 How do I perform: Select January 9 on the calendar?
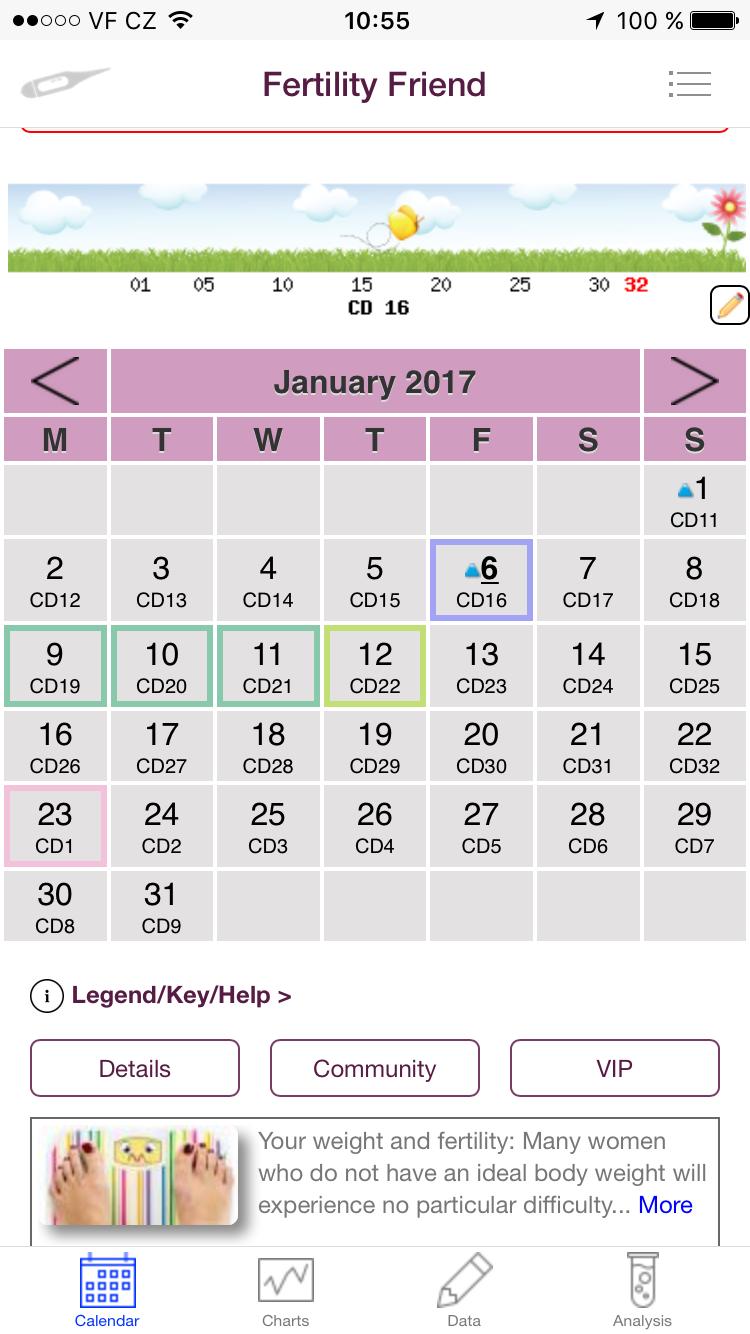55,666
